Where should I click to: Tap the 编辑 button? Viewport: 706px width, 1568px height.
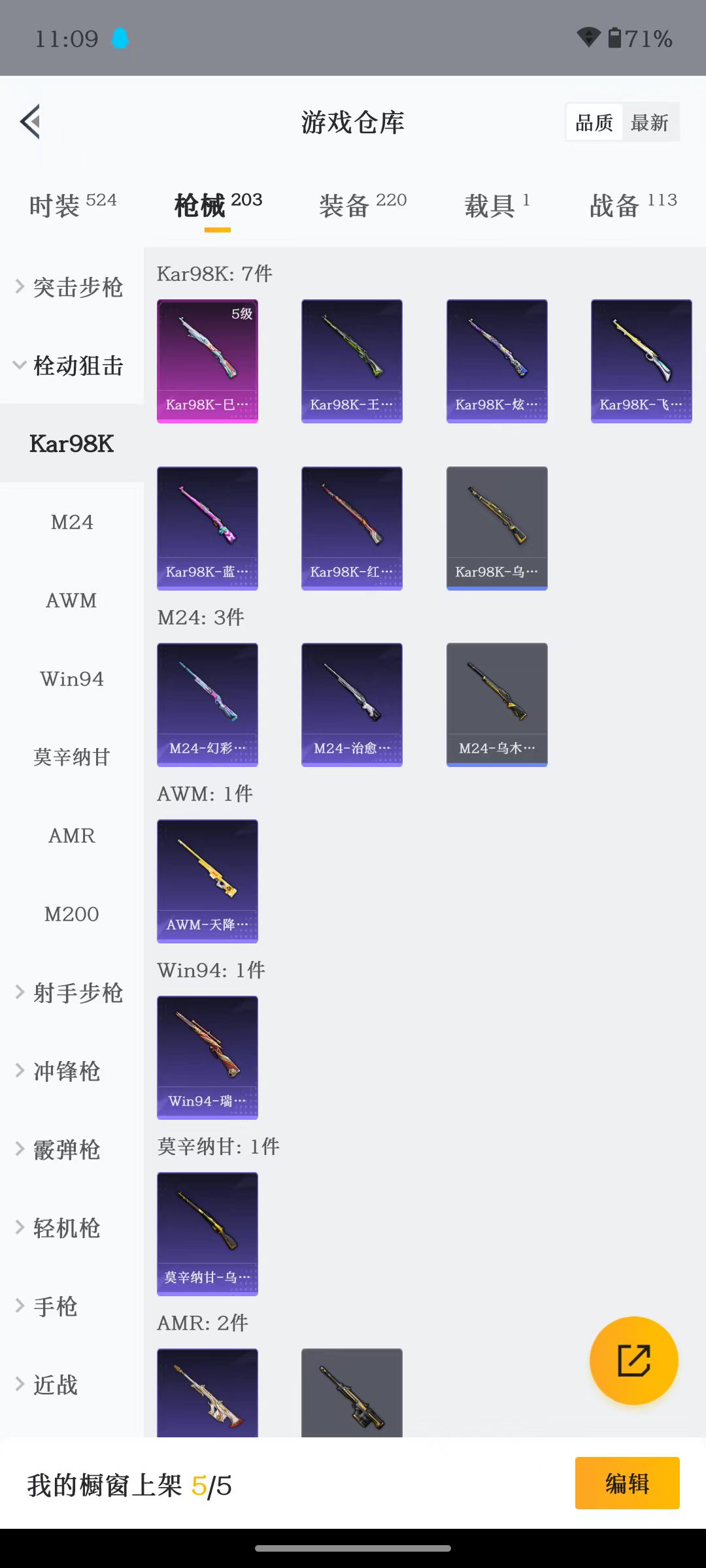pyautogui.click(x=627, y=1483)
